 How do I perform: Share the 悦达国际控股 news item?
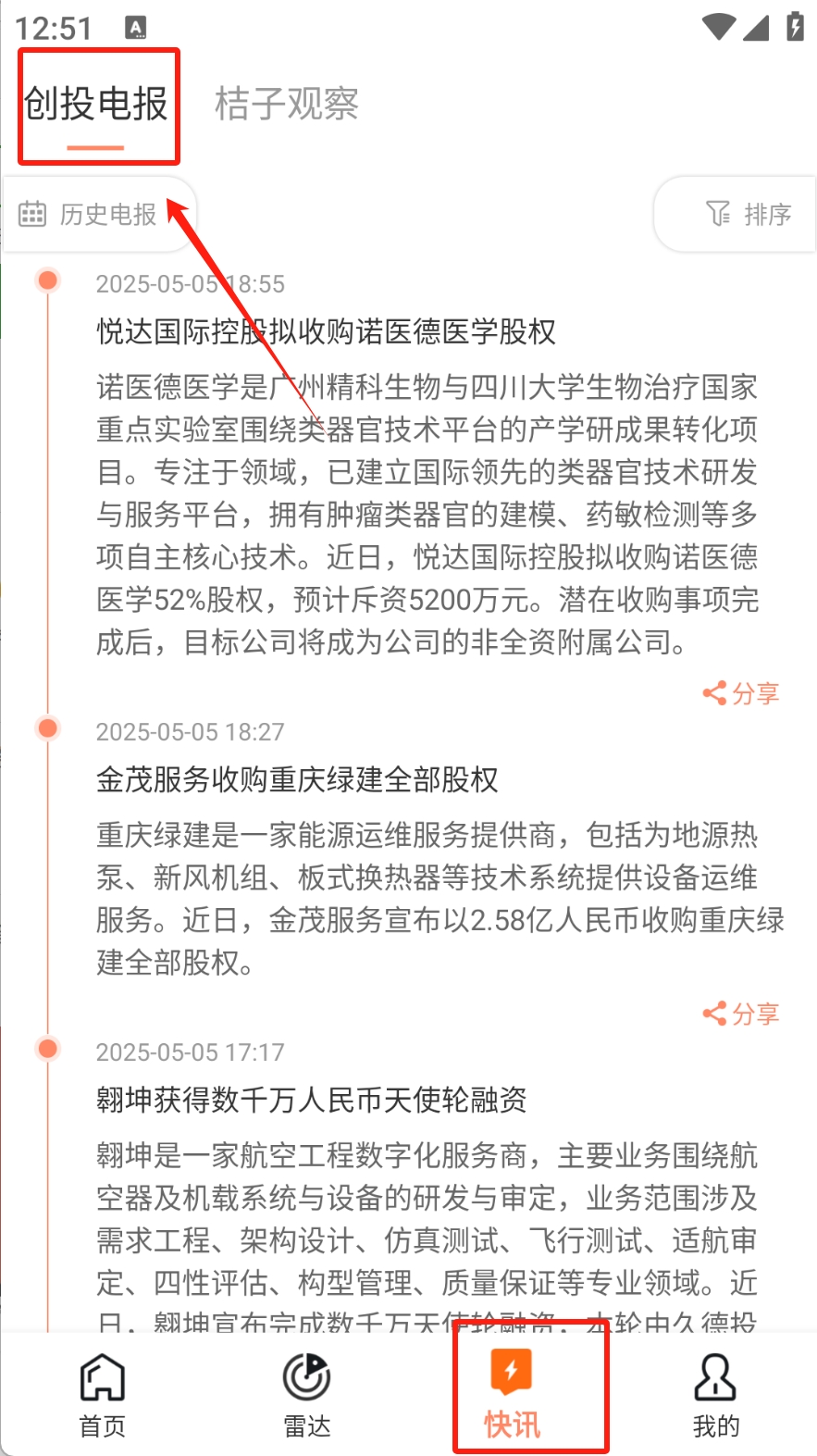(x=741, y=693)
